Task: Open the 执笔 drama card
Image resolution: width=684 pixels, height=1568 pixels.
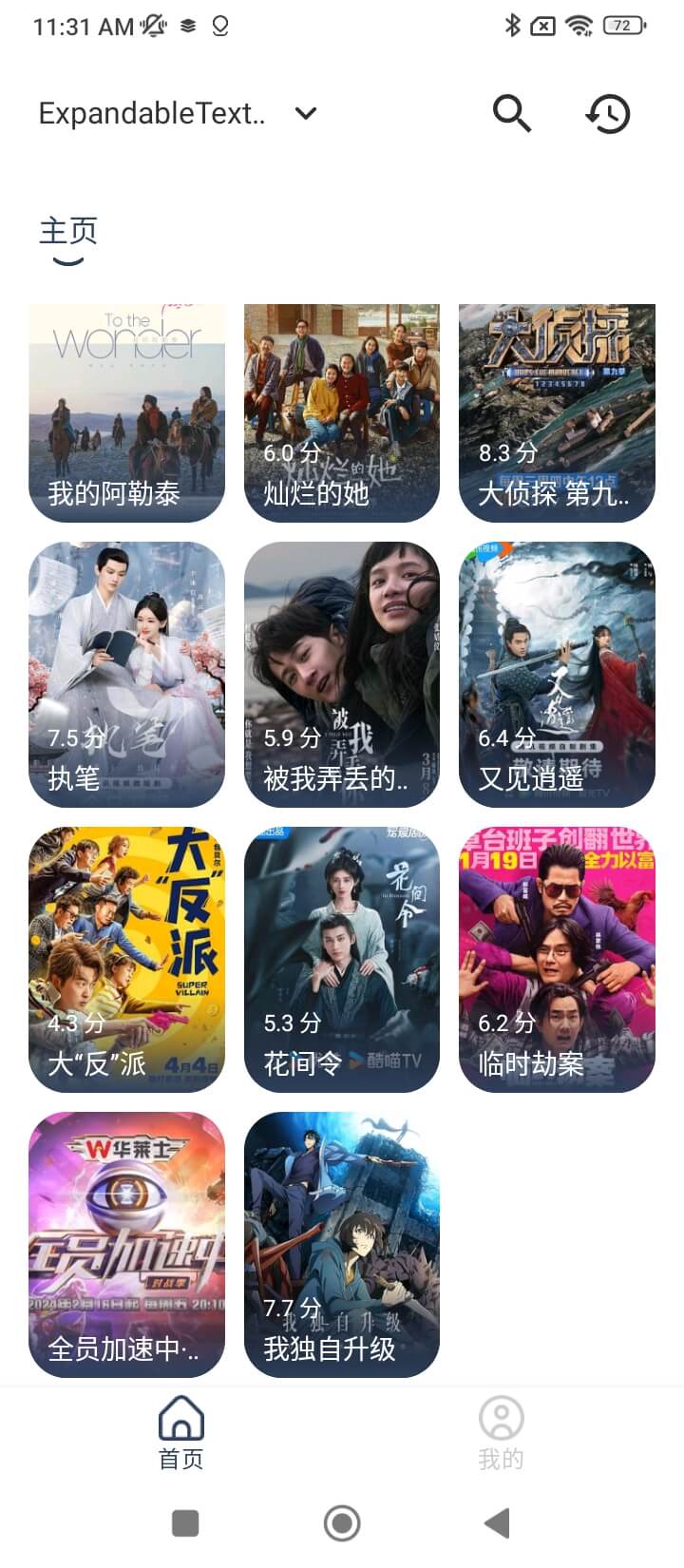Action: pyautogui.click(x=126, y=675)
